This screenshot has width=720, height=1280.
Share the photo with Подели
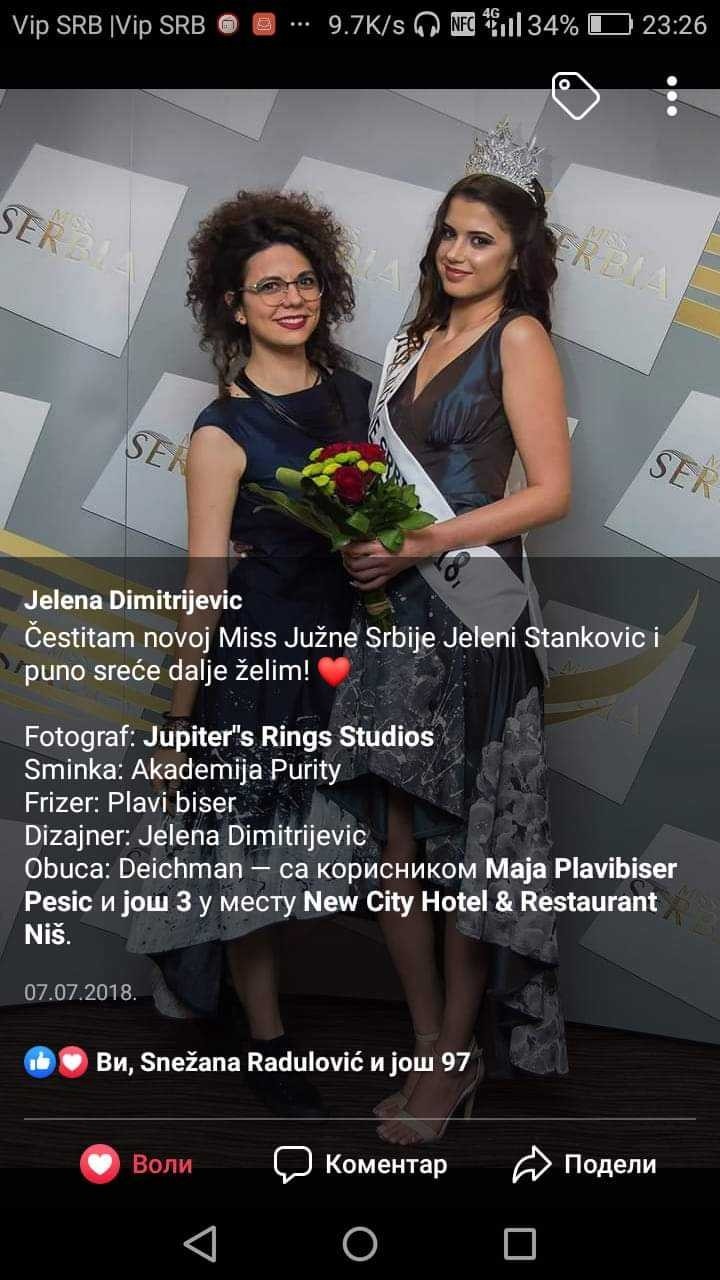click(584, 1164)
